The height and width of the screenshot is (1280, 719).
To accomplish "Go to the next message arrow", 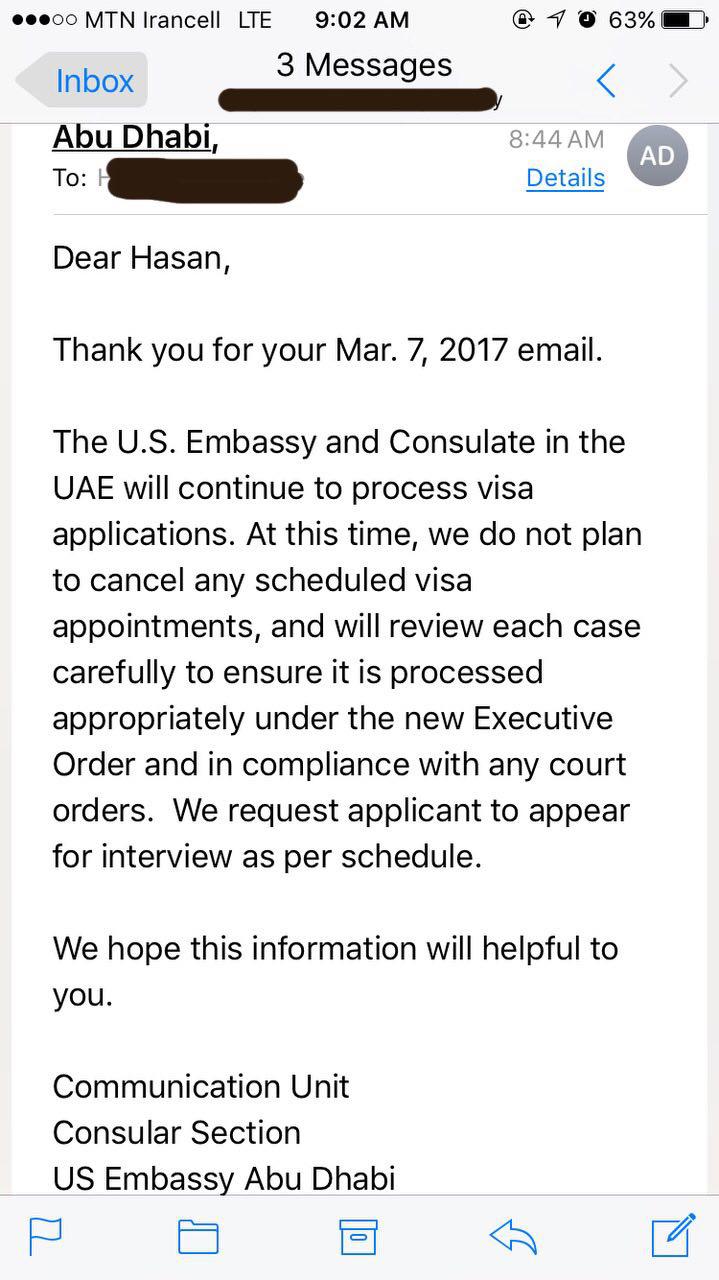I will (678, 81).
